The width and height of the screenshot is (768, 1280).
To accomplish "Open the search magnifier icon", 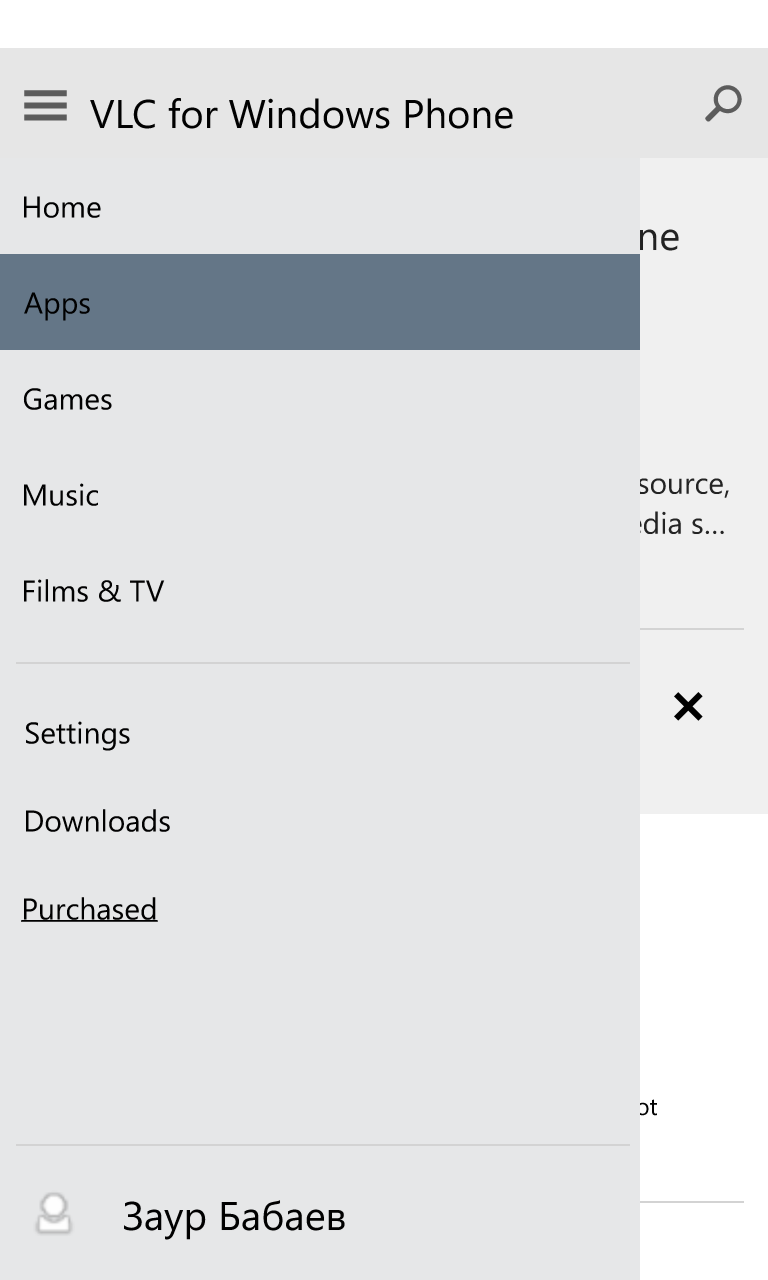I will click(722, 103).
